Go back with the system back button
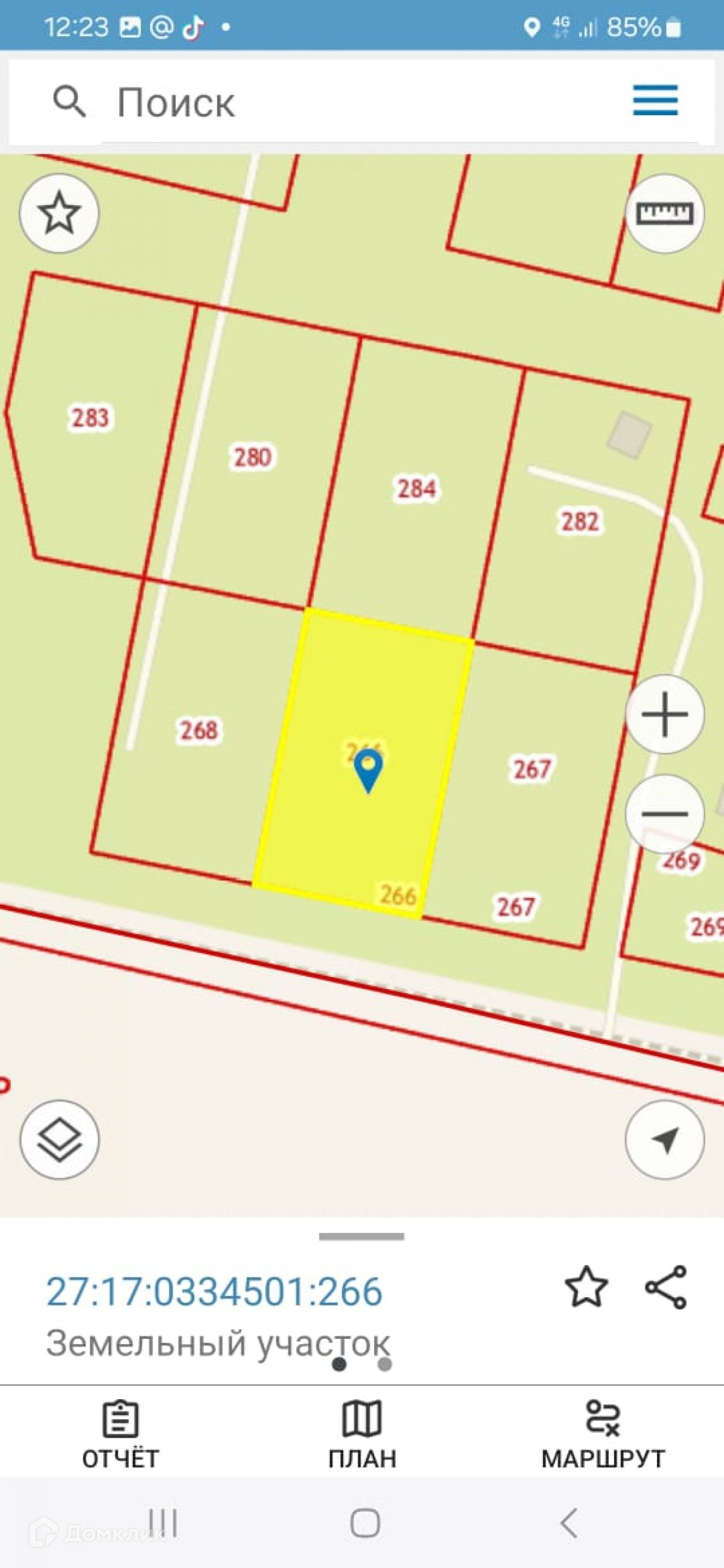The width and height of the screenshot is (724, 1568). [x=570, y=1523]
